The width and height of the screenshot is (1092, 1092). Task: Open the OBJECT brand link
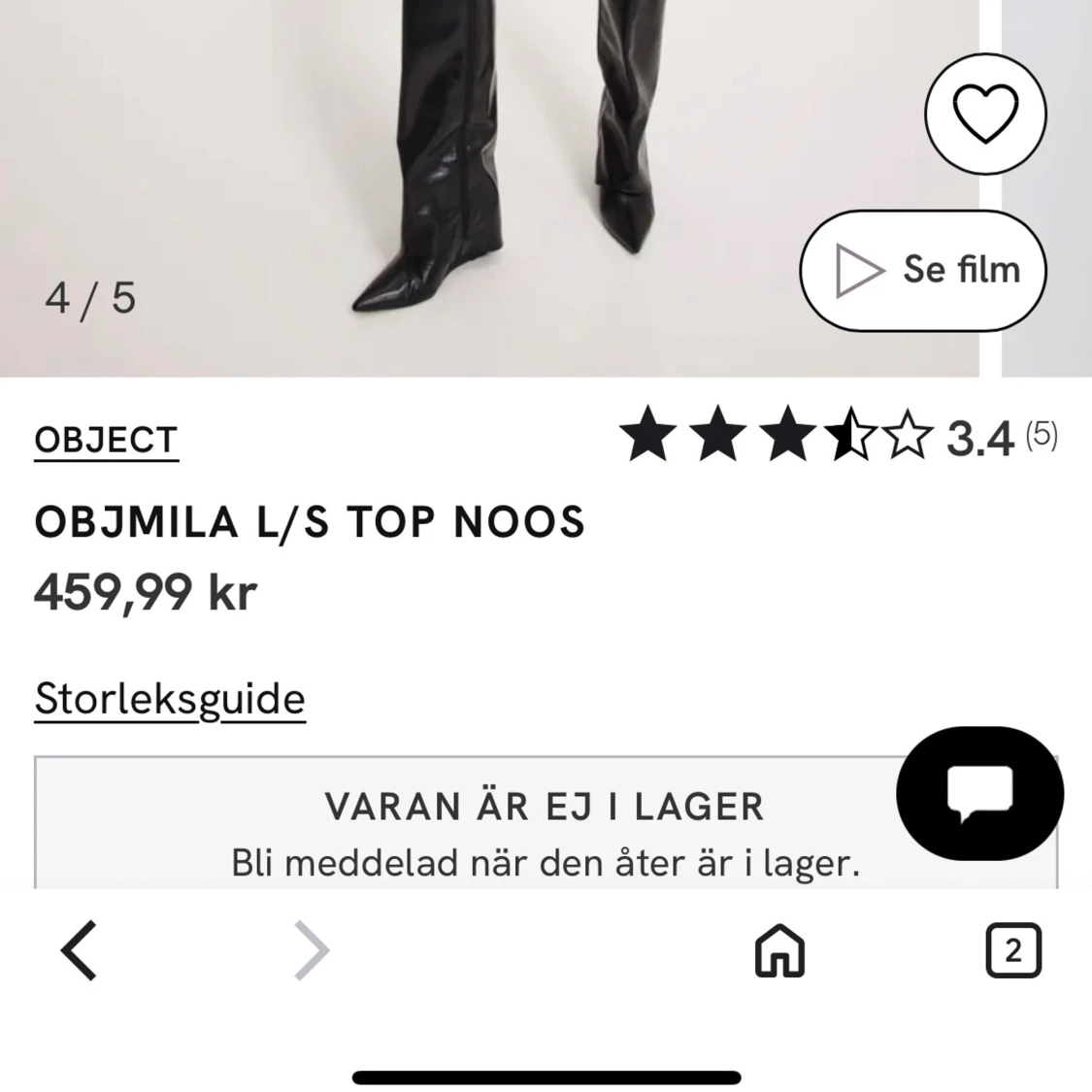point(106,441)
